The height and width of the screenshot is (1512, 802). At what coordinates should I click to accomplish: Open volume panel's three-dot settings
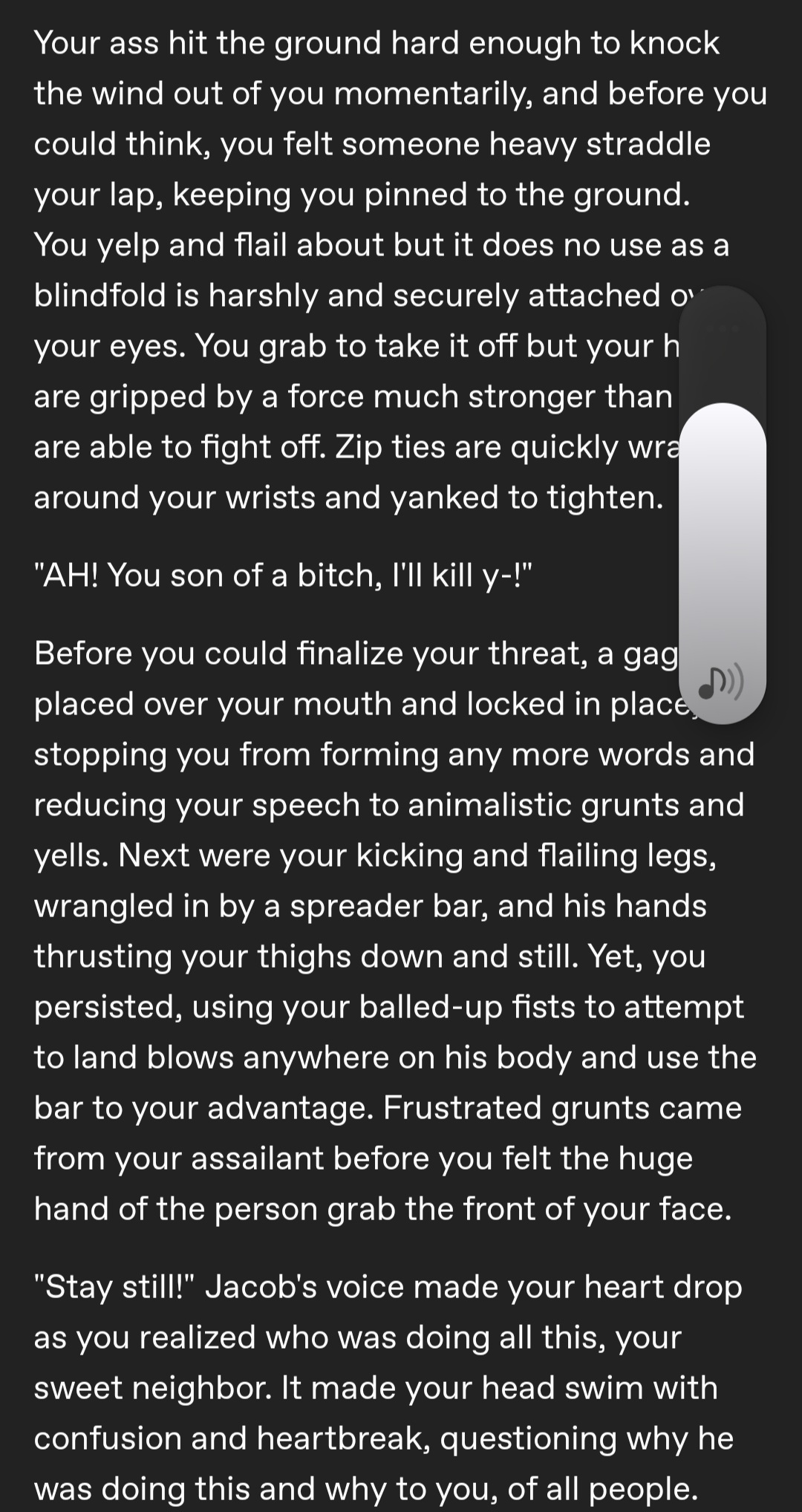pos(723,328)
